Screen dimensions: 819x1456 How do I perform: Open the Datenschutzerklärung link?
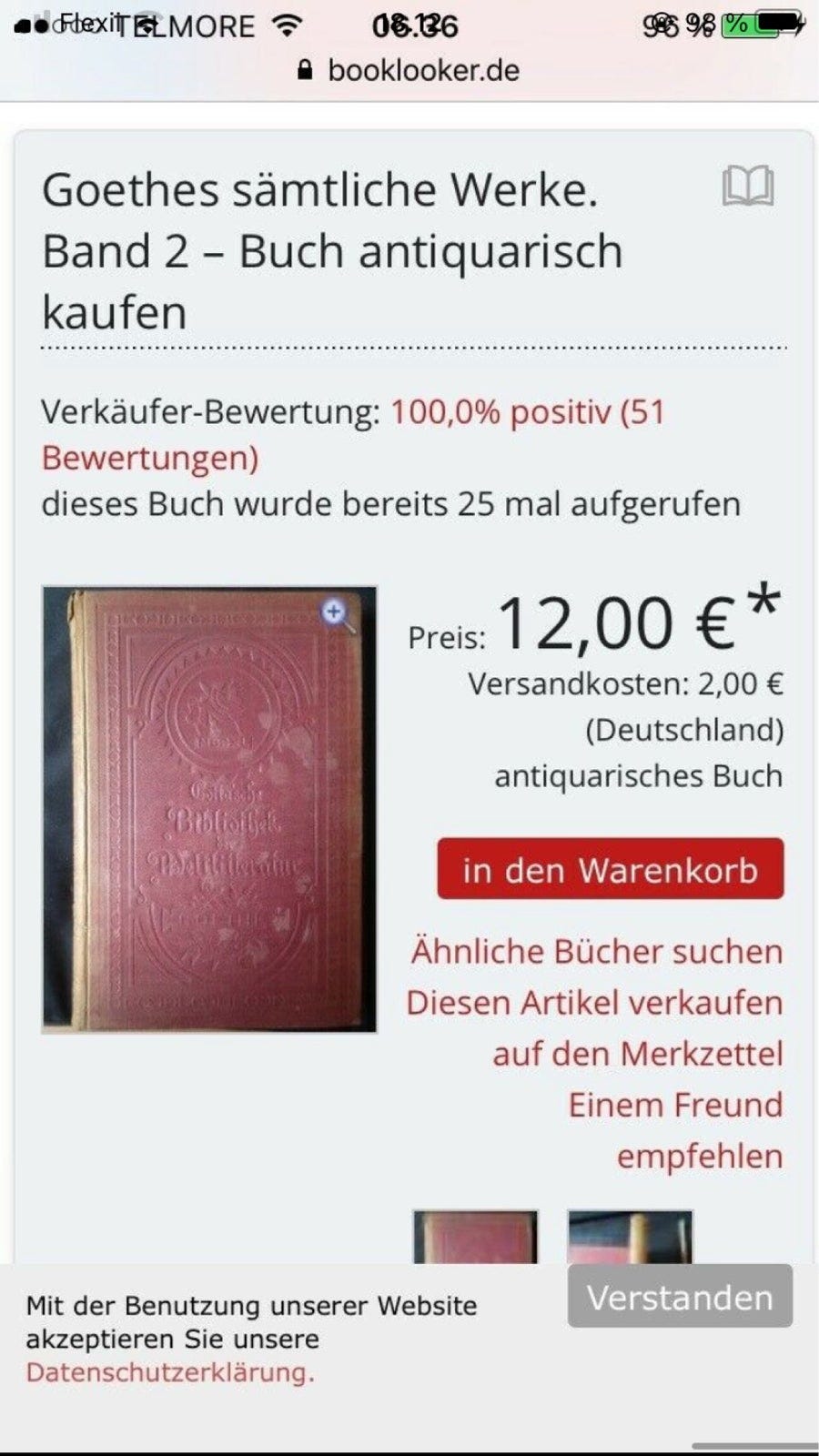pos(168,1371)
